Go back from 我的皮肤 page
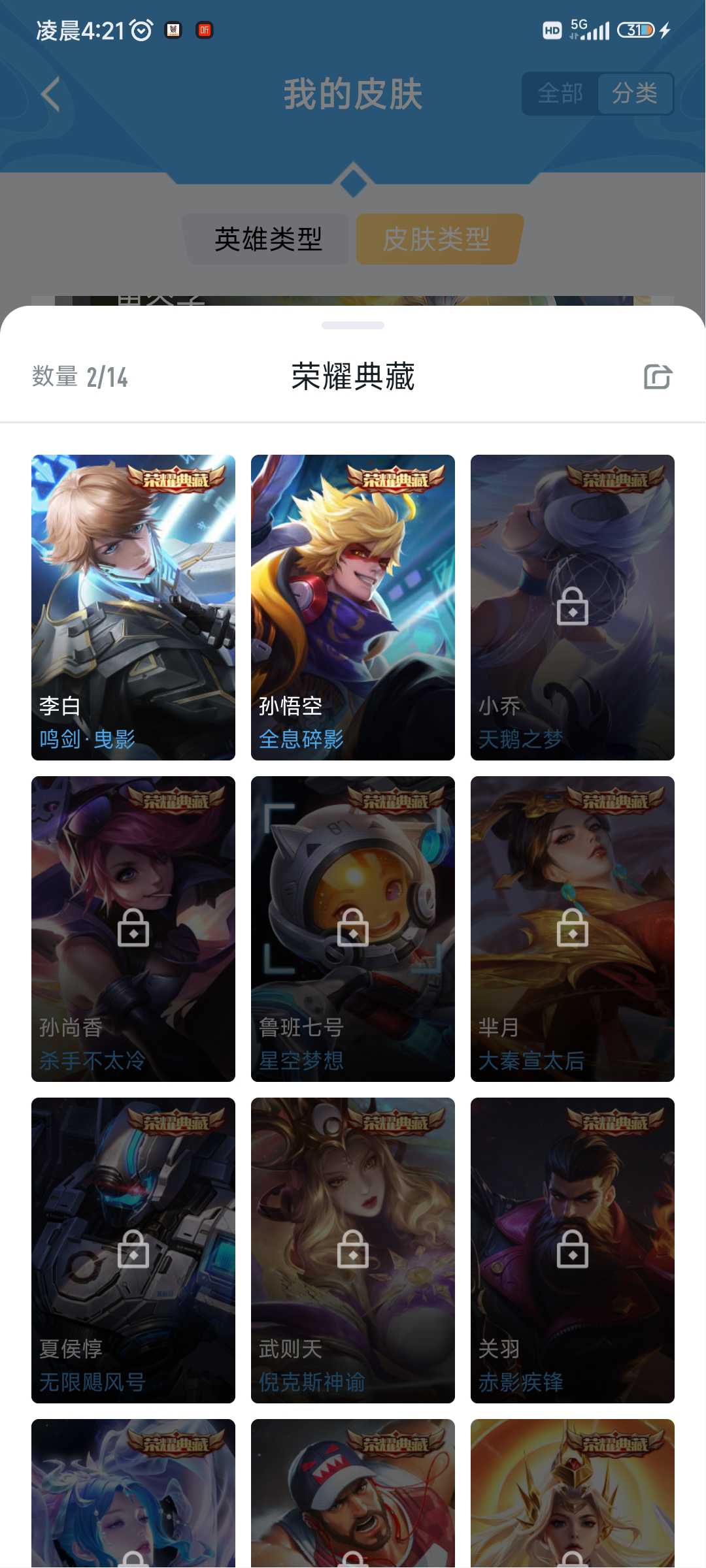This screenshot has width=706, height=1568. (51, 94)
